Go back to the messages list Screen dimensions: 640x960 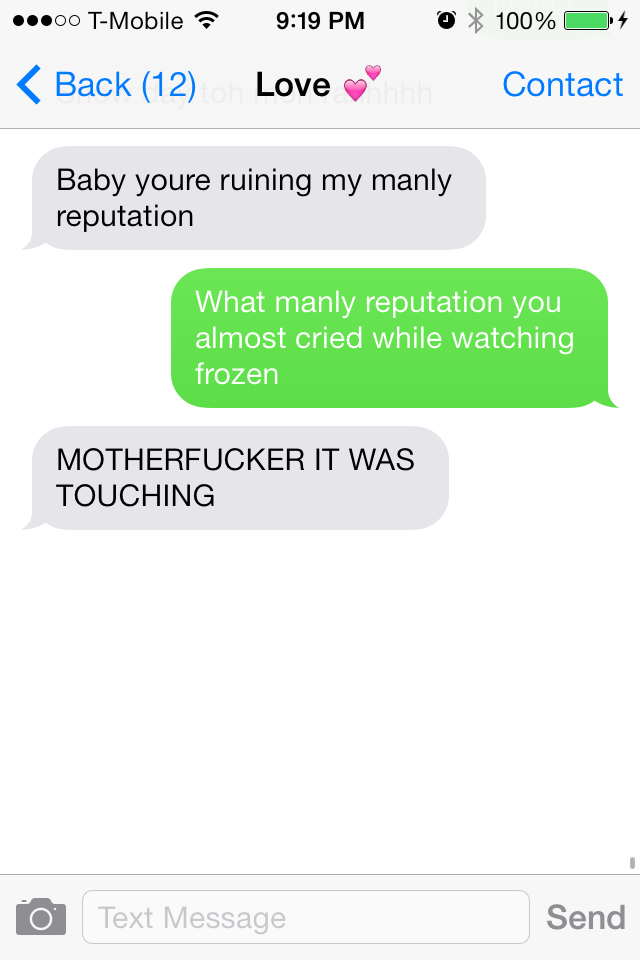pos(105,86)
